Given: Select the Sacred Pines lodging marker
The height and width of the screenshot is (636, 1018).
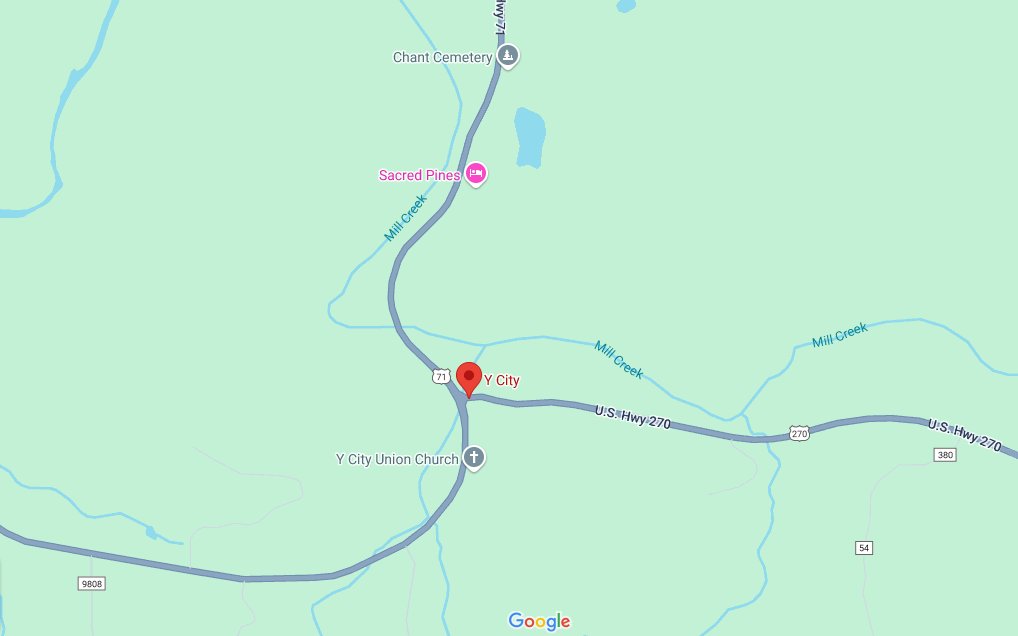Looking at the screenshot, I should (476, 174).
